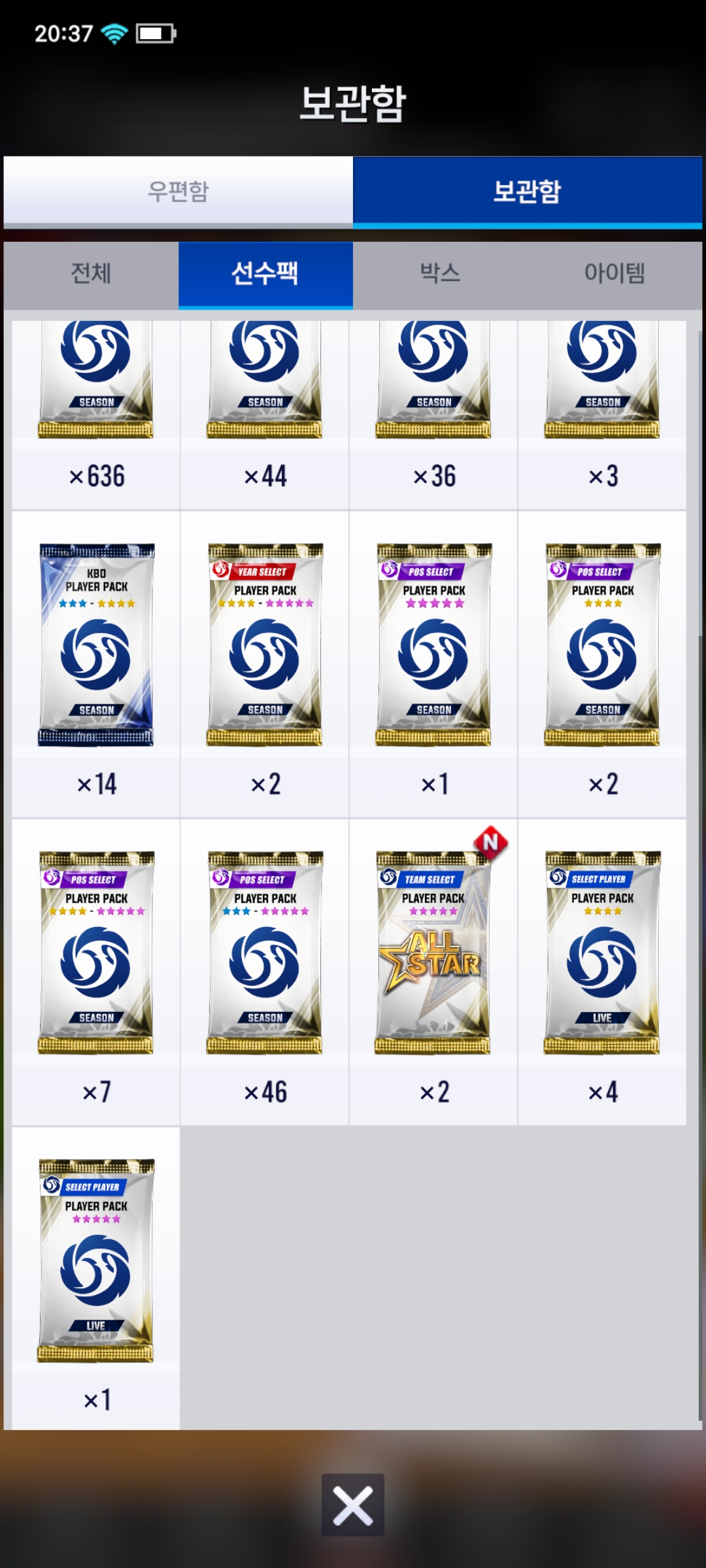Open the season pack with ×44
The image size is (706, 1568).
click(265, 415)
